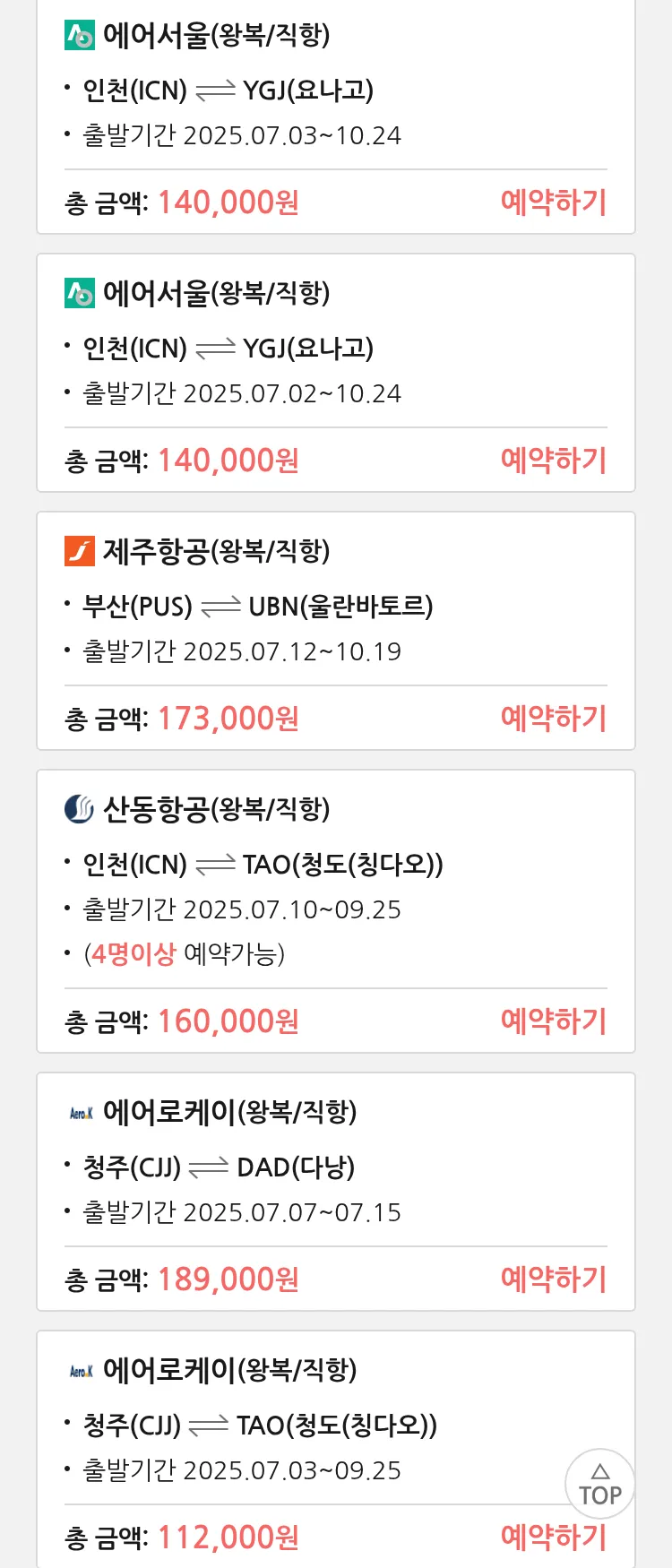Tap 예약하기 for 에어서울 요나고 departing 07.03
This screenshot has width=672, height=1568.
click(553, 202)
